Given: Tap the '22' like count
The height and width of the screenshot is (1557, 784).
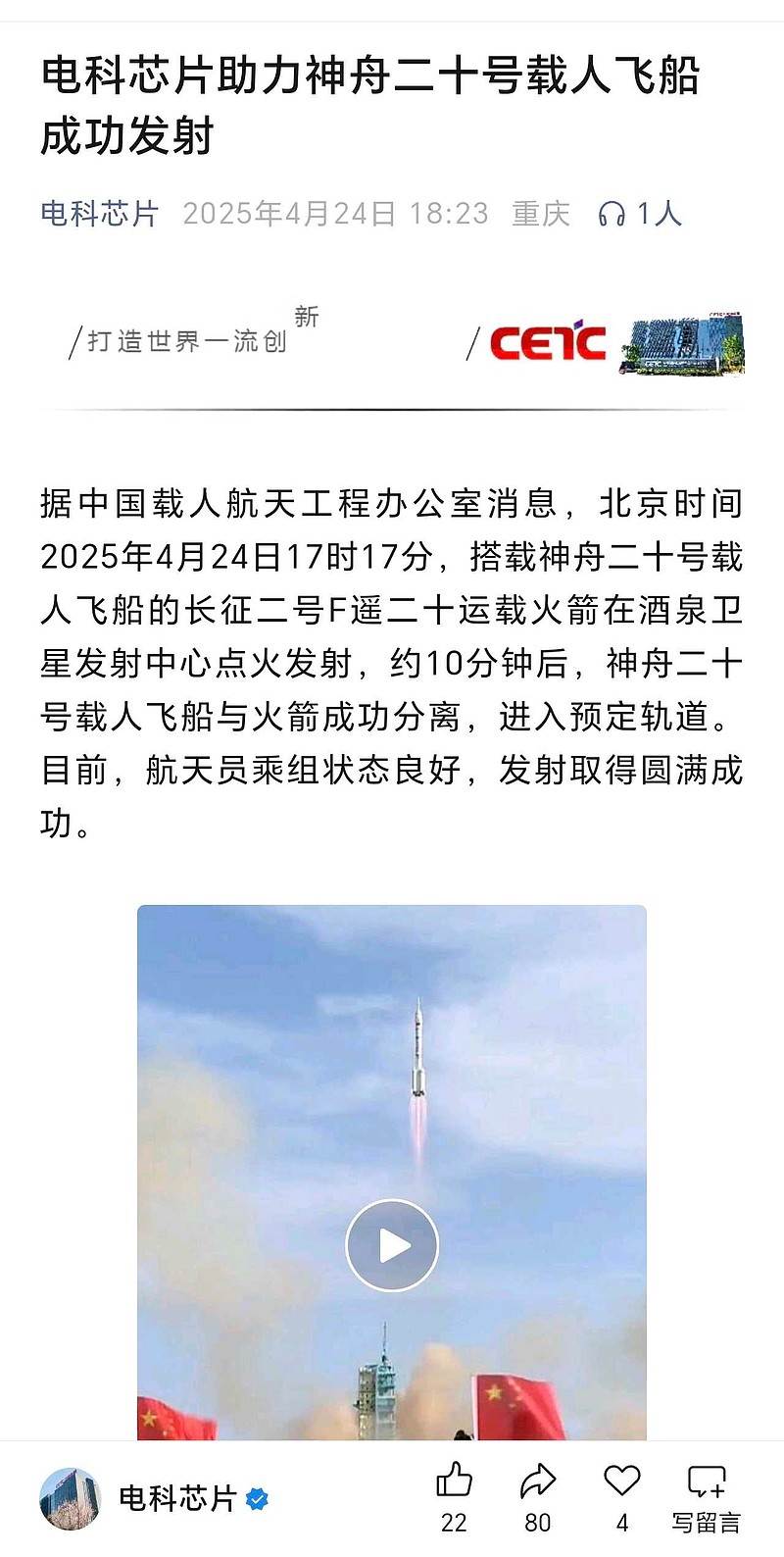Looking at the screenshot, I should point(454,1523).
